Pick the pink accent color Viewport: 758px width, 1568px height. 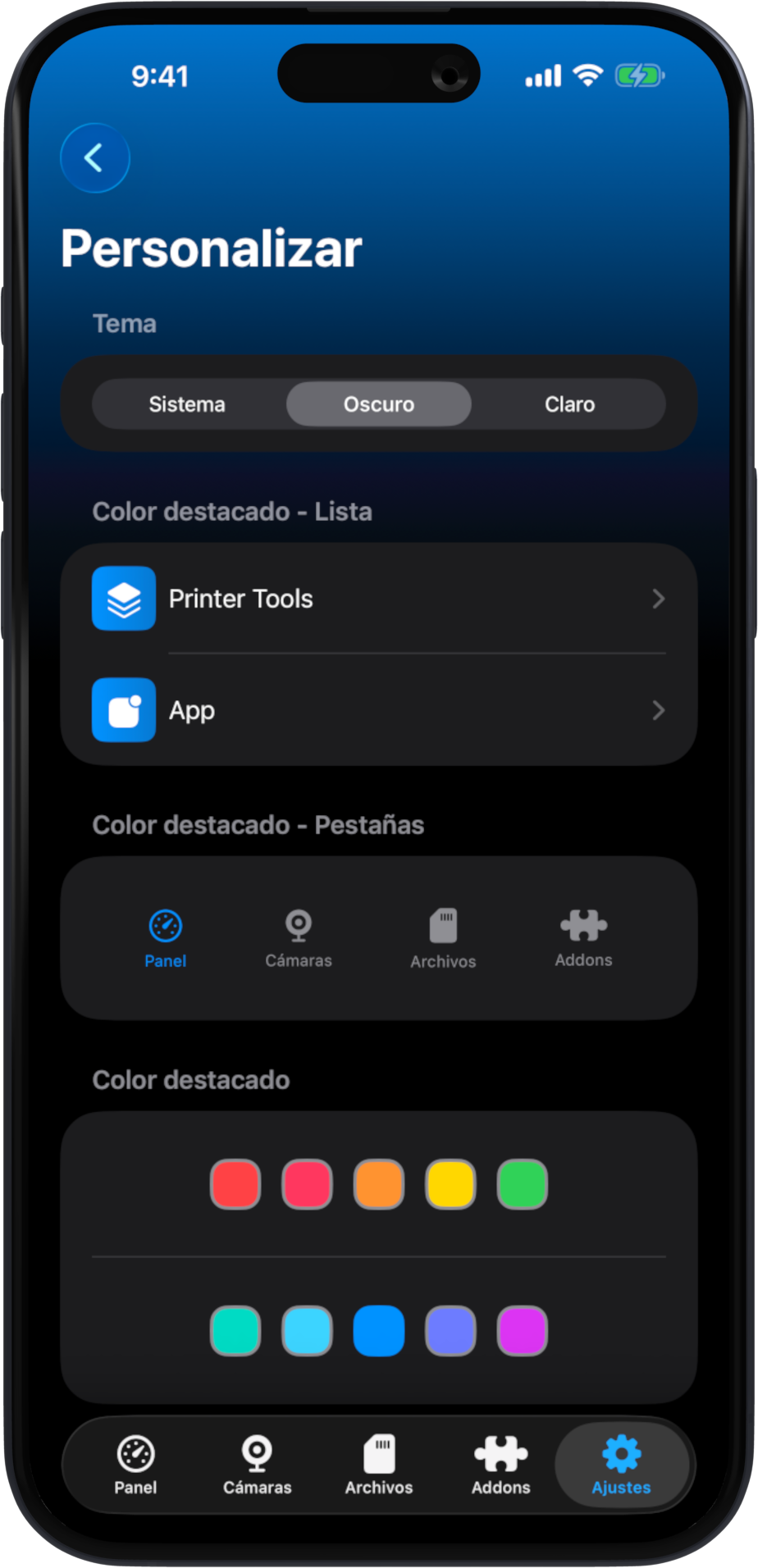pyautogui.click(x=307, y=1184)
